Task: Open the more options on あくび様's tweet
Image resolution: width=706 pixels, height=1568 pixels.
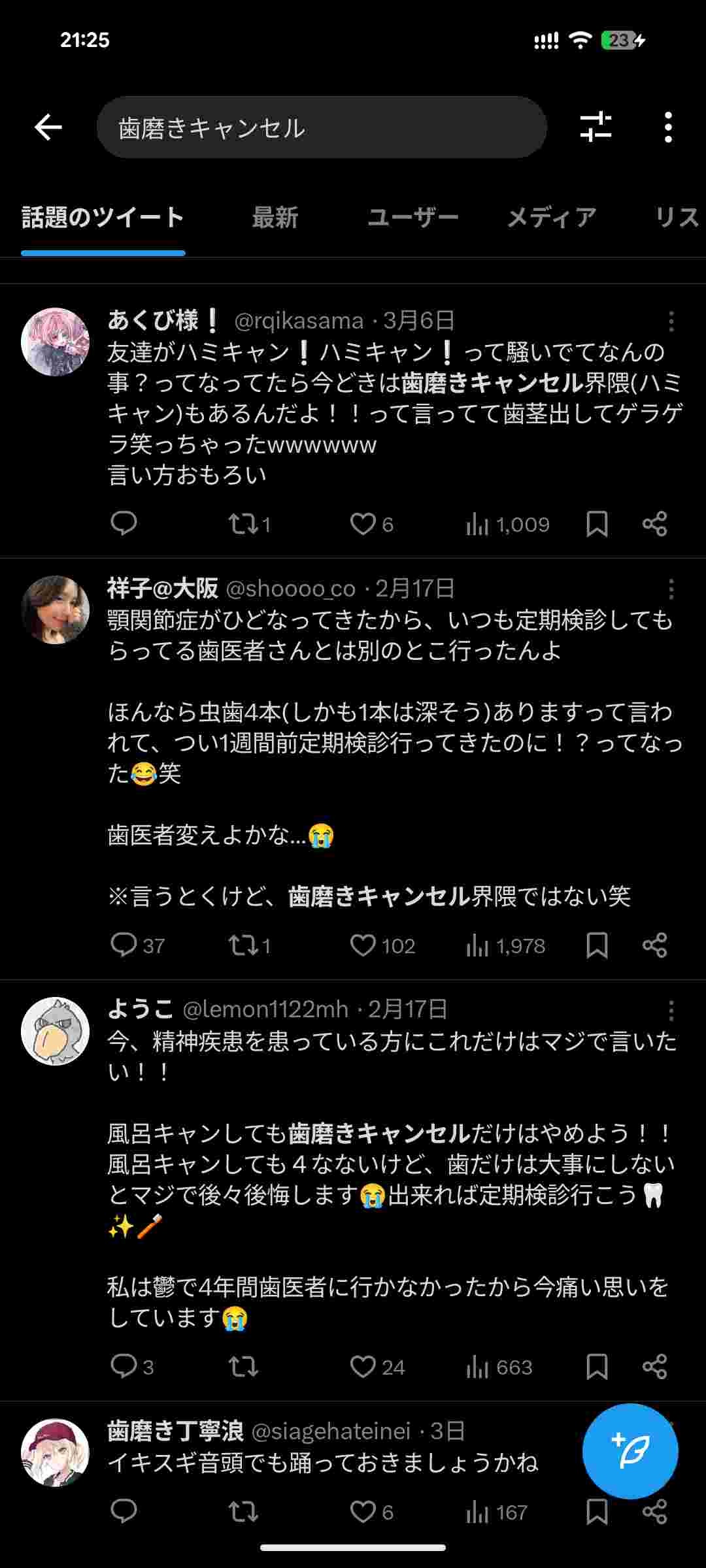Action: 671,321
